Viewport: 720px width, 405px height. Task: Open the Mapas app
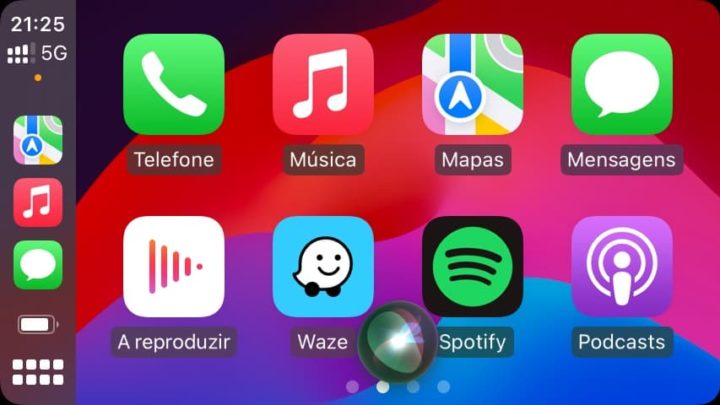coord(472,85)
